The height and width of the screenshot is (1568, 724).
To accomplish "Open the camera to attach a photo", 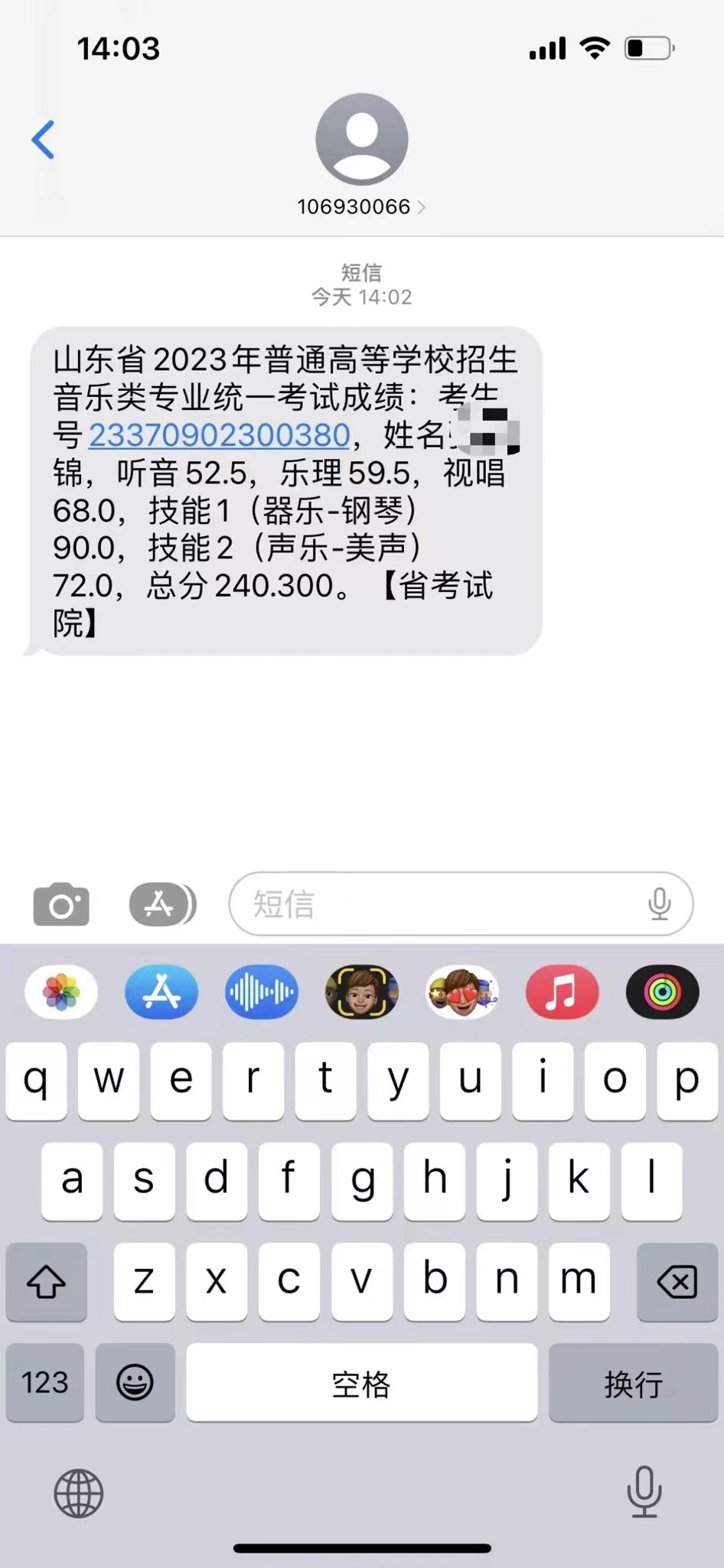I will (61, 904).
